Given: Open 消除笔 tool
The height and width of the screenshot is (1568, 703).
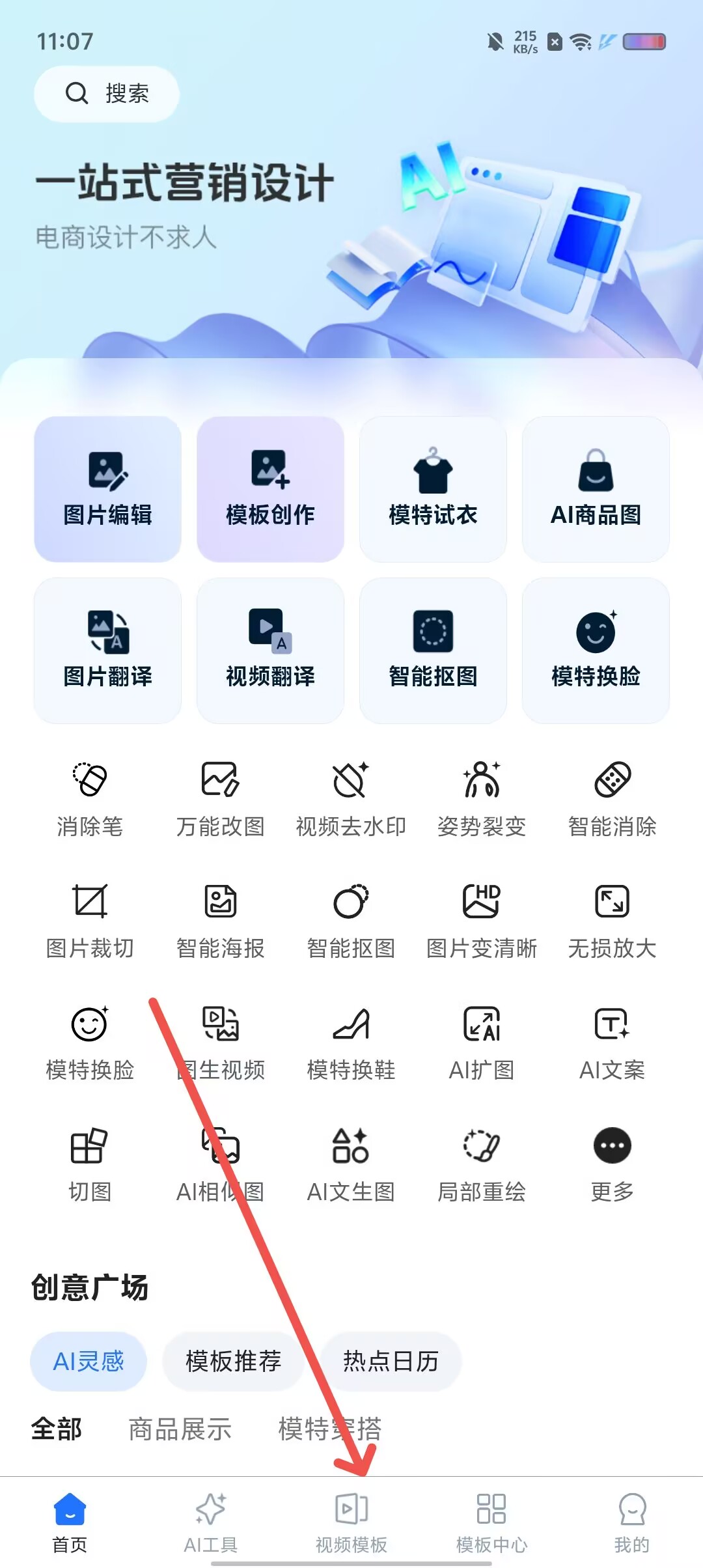Looking at the screenshot, I should [90, 799].
